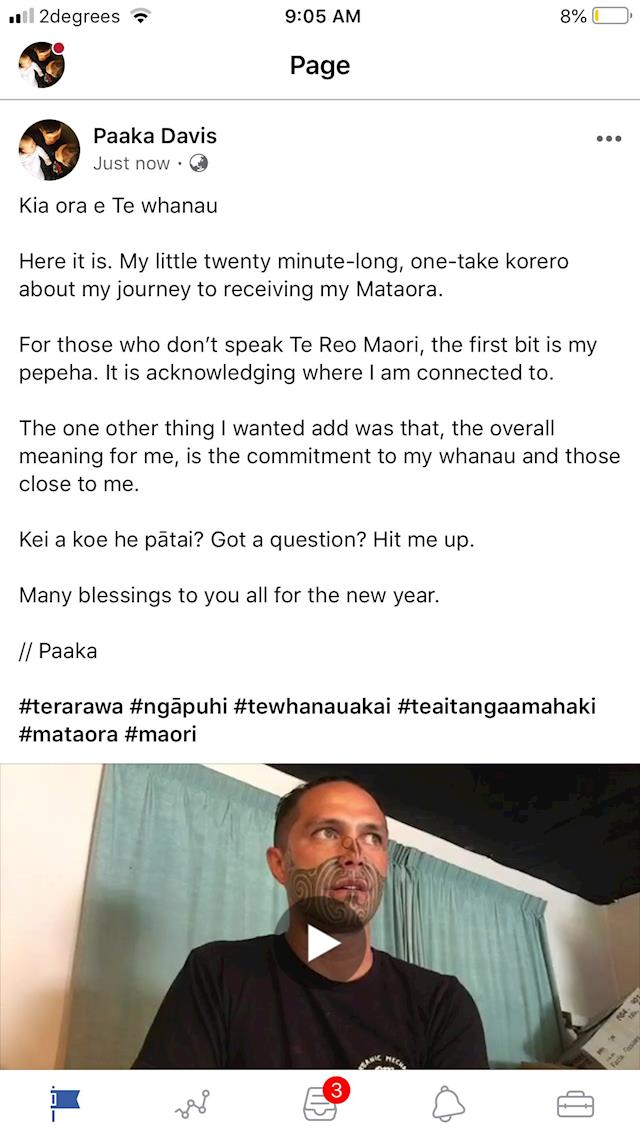The width and height of the screenshot is (640, 1138).
Task: Tap the profile avatar in header
Action: pos(42,65)
